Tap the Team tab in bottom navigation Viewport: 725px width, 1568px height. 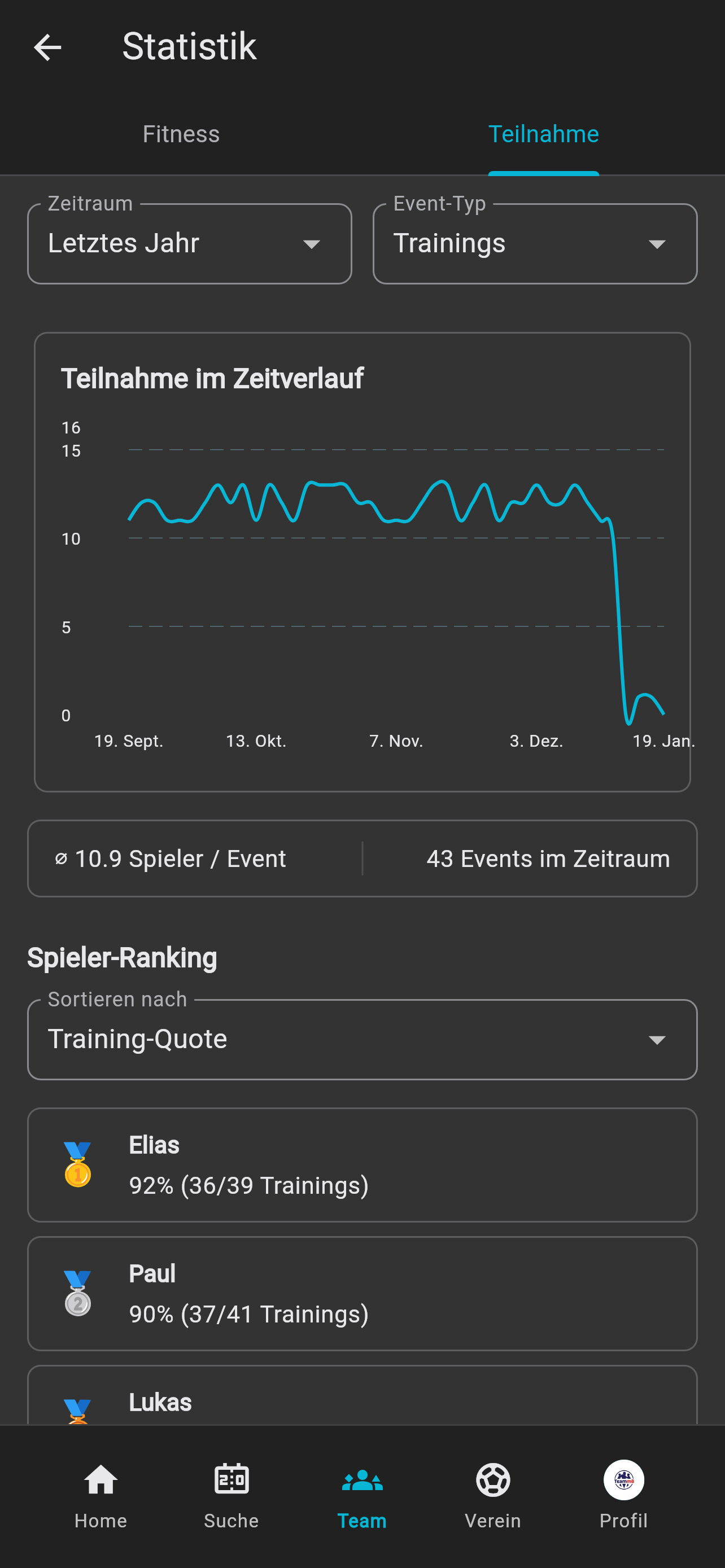[362, 1496]
